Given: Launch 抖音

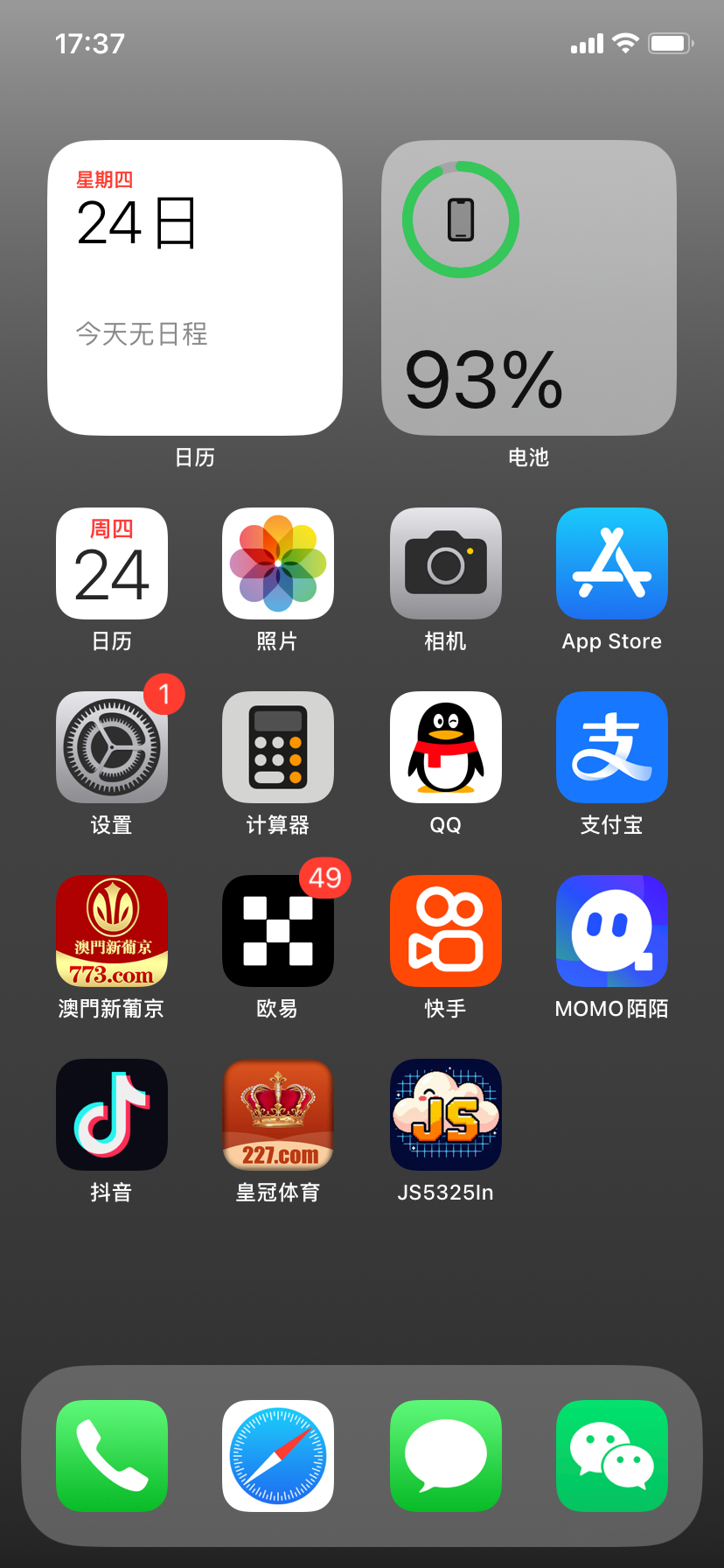Looking at the screenshot, I should 112,1115.
